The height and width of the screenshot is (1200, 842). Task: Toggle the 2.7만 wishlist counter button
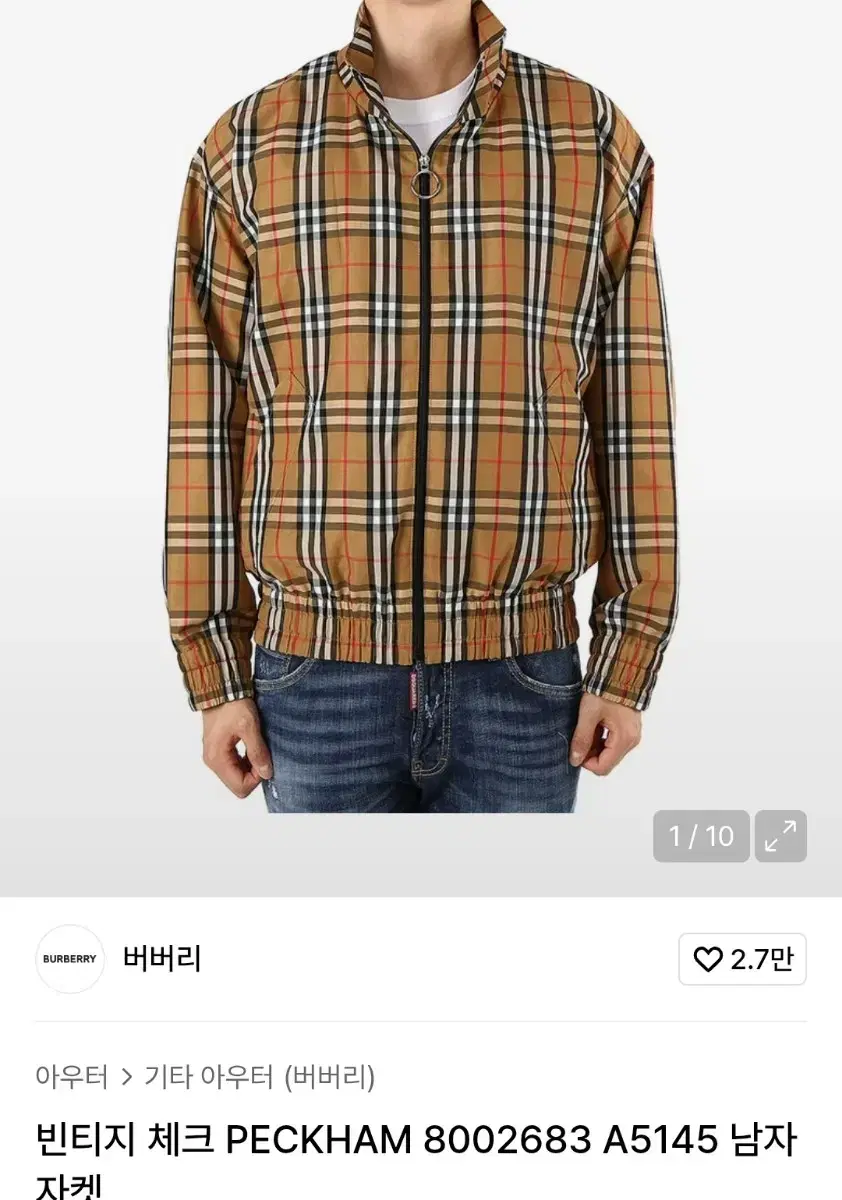(x=740, y=958)
